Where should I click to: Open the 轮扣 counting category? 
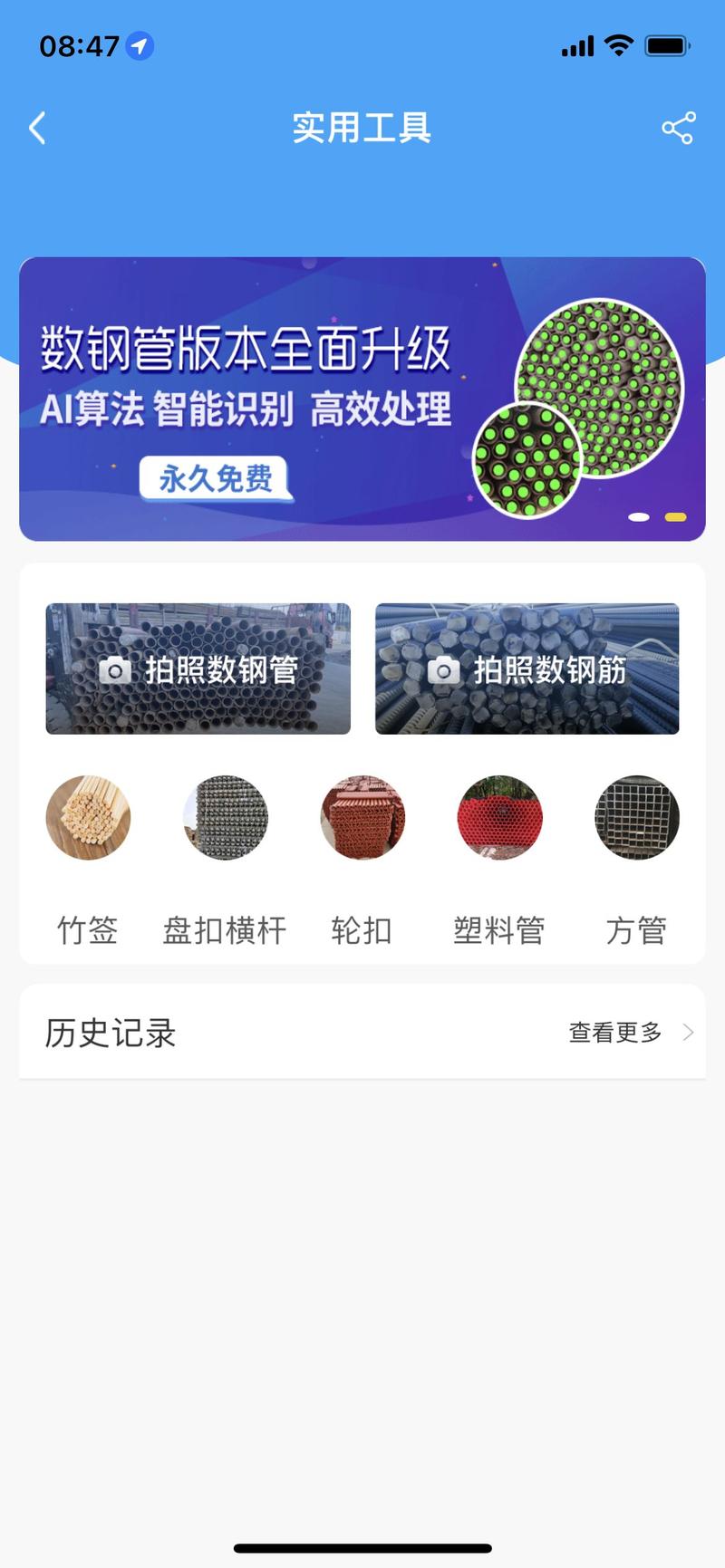362,817
